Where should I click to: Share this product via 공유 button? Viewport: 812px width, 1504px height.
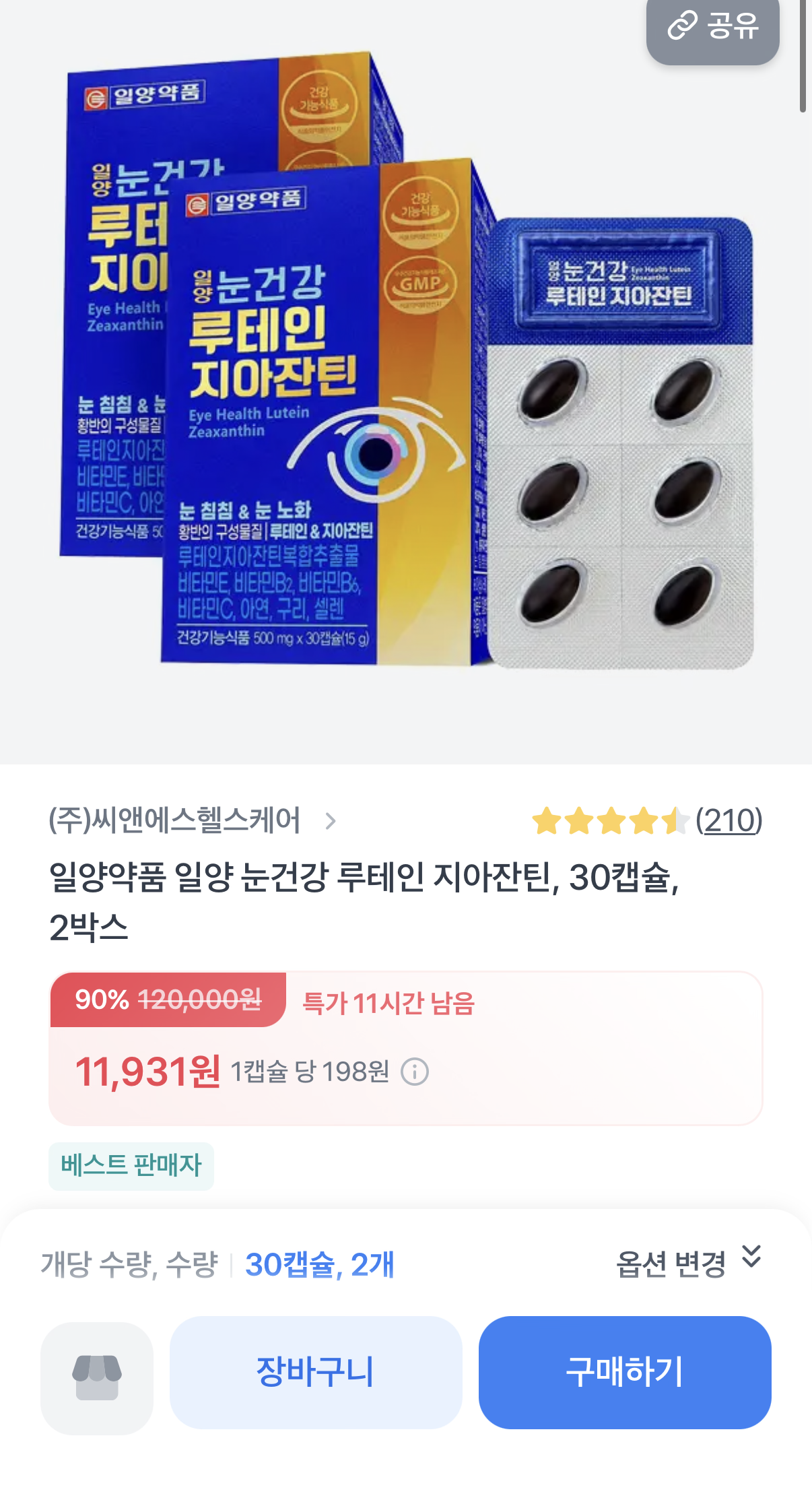tap(712, 27)
